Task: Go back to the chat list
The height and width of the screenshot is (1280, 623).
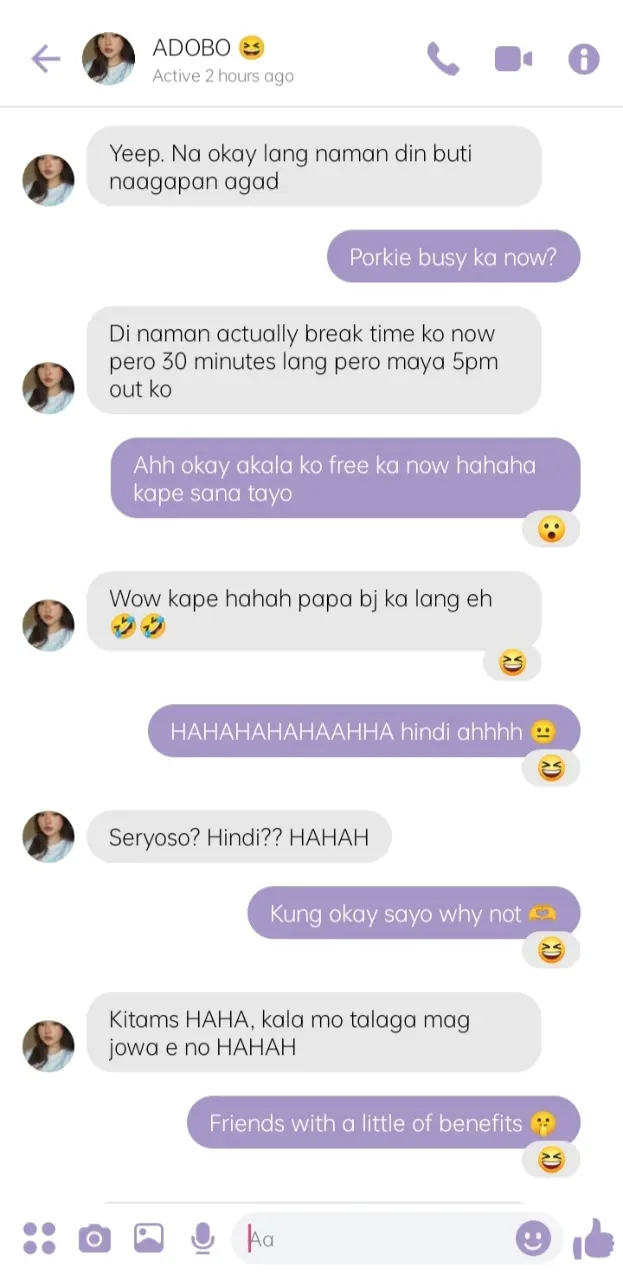Action: [x=45, y=59]
